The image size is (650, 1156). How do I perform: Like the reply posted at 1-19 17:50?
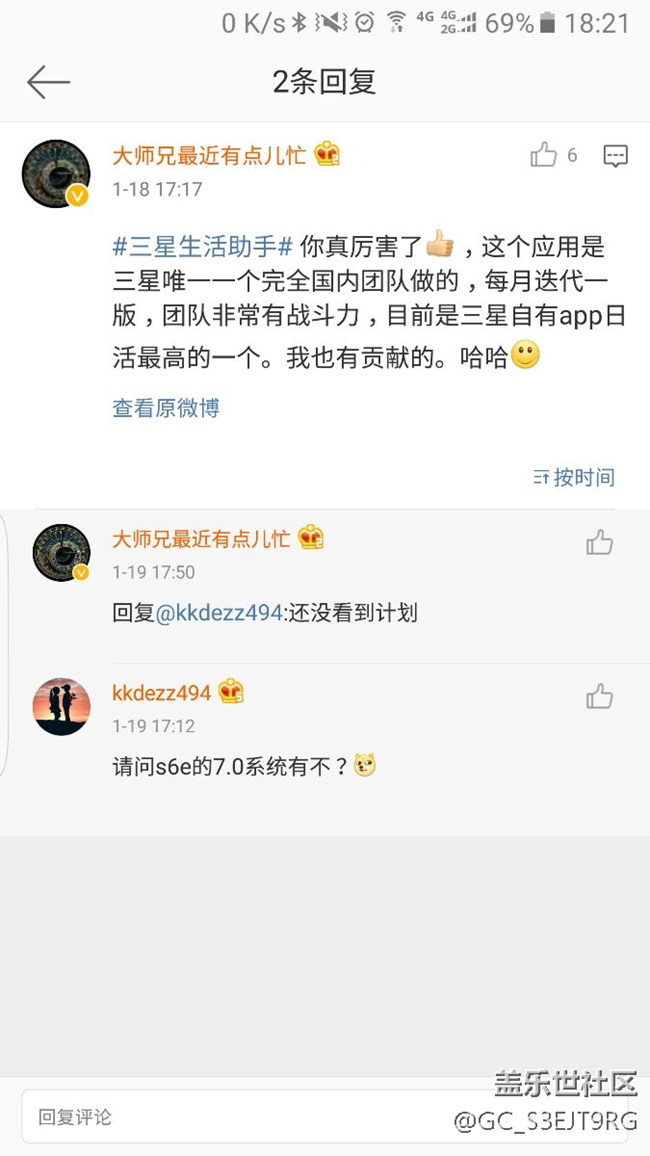tap(600, 543)
